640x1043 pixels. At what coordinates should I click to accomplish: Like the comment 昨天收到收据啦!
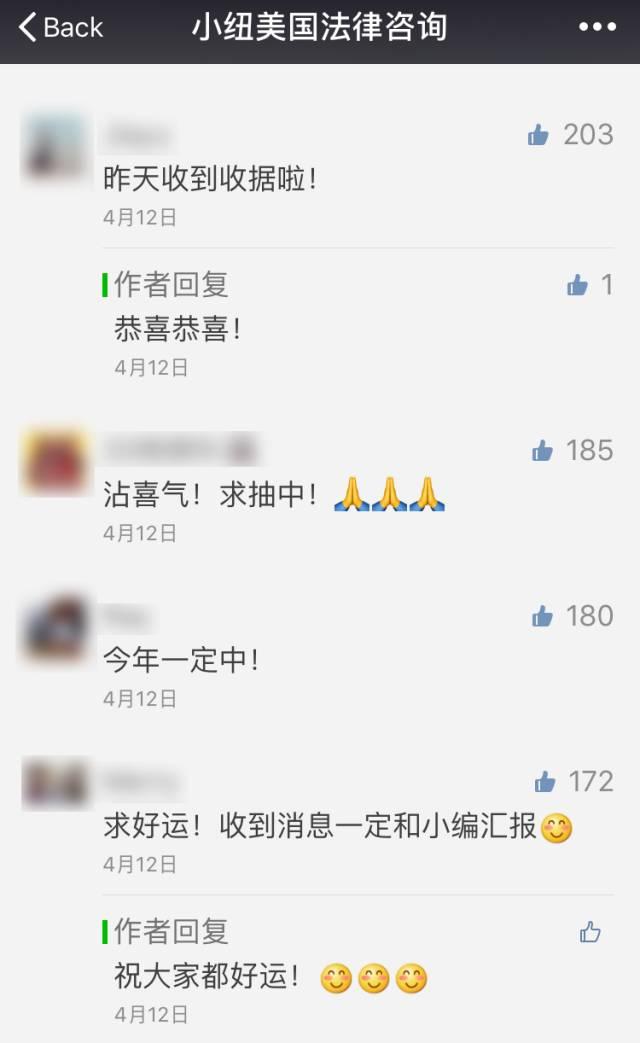pos(539,135)
